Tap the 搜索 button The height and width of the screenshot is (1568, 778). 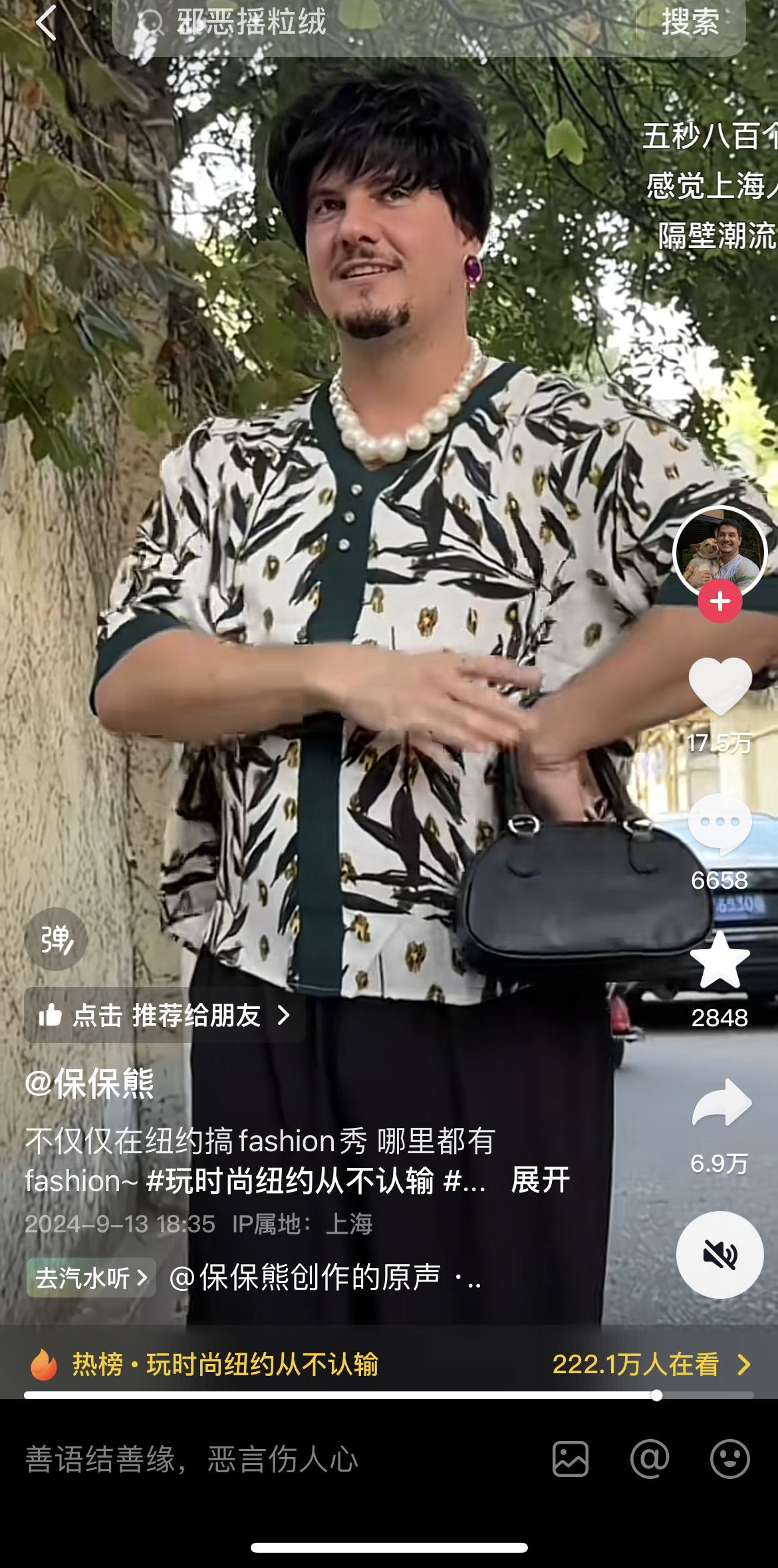pyautogui.click(x=690, y=23)
